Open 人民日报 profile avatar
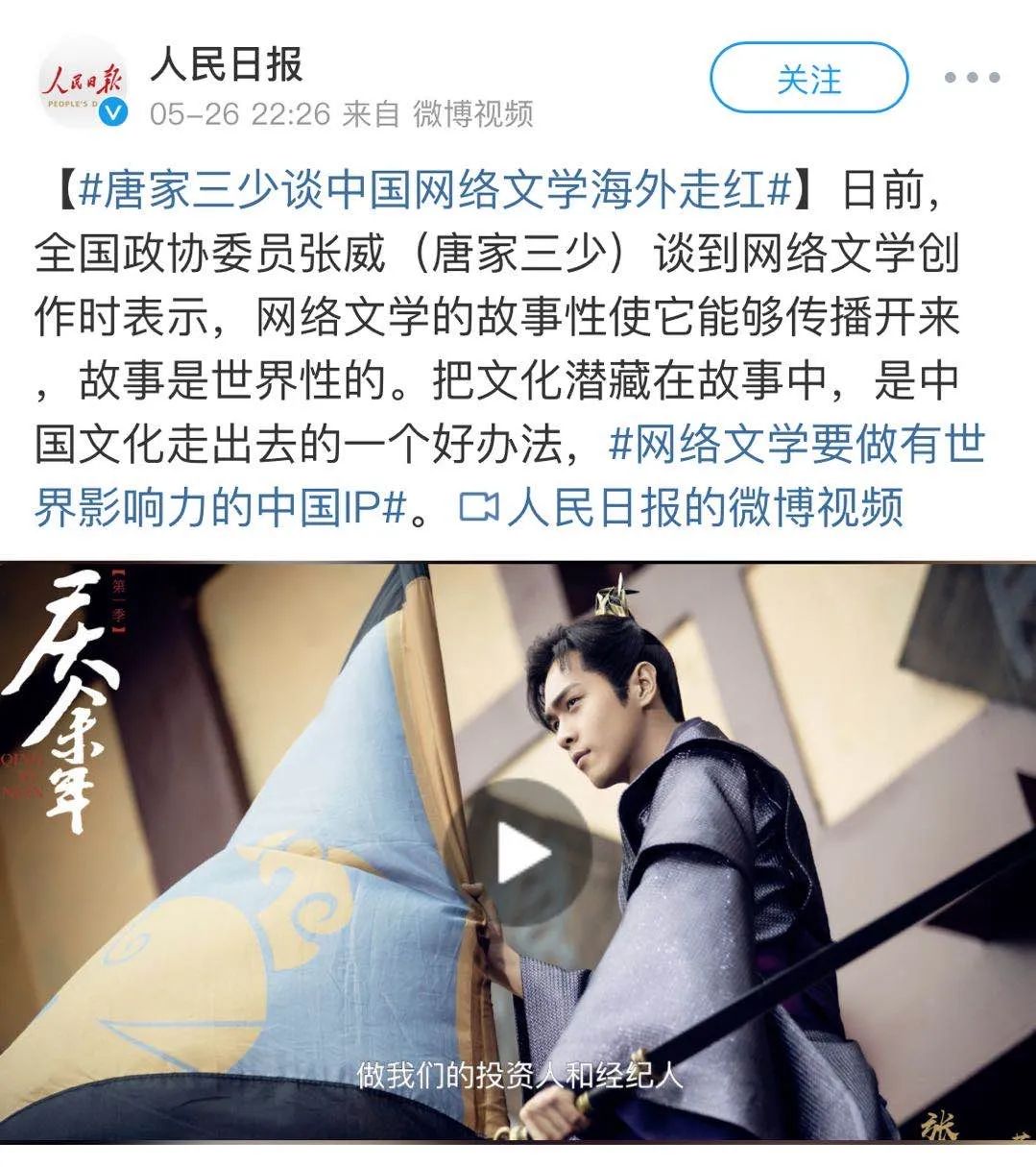 (83, 85)
